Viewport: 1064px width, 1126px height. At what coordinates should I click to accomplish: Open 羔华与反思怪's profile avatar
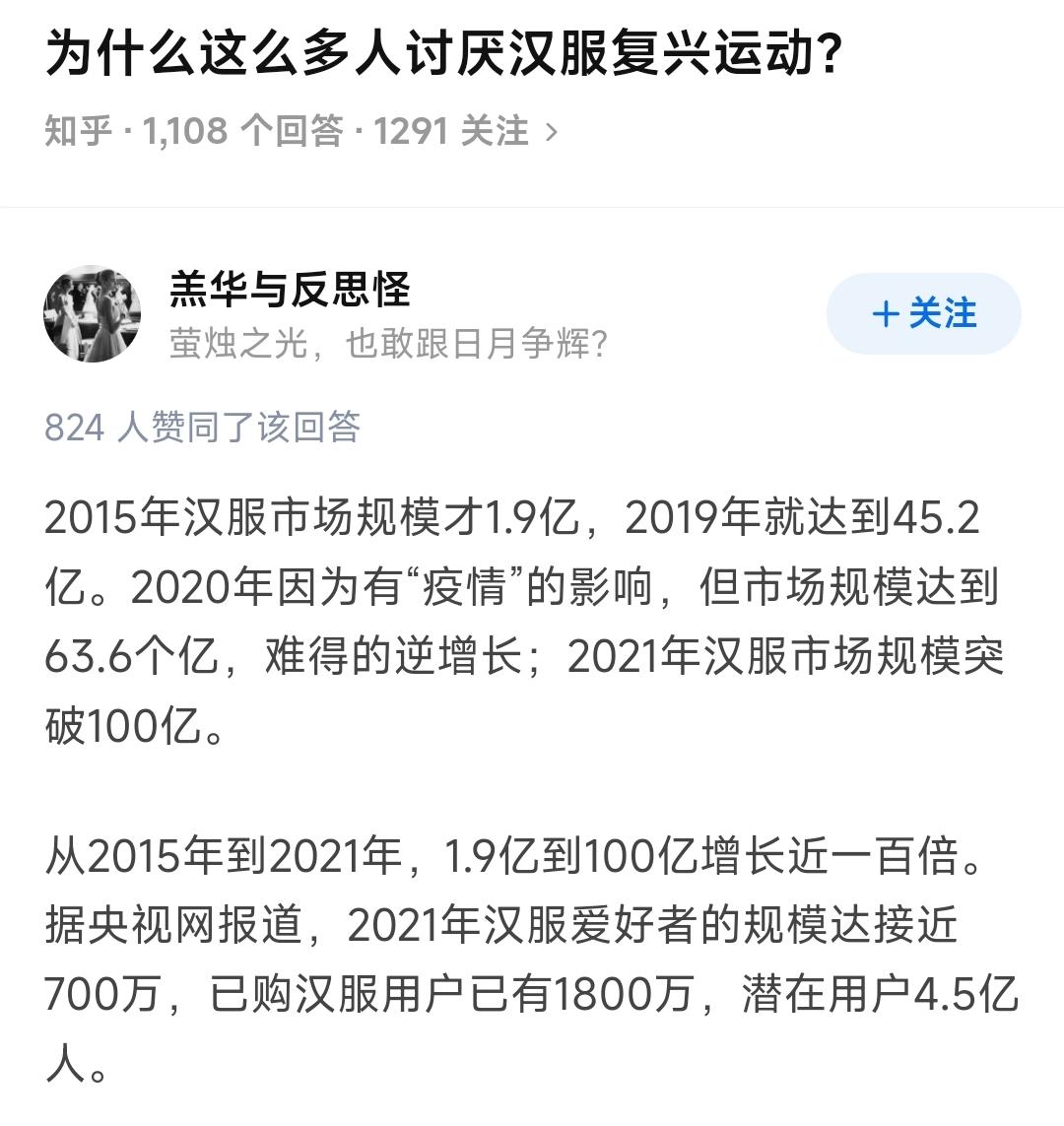click(93, 314)
